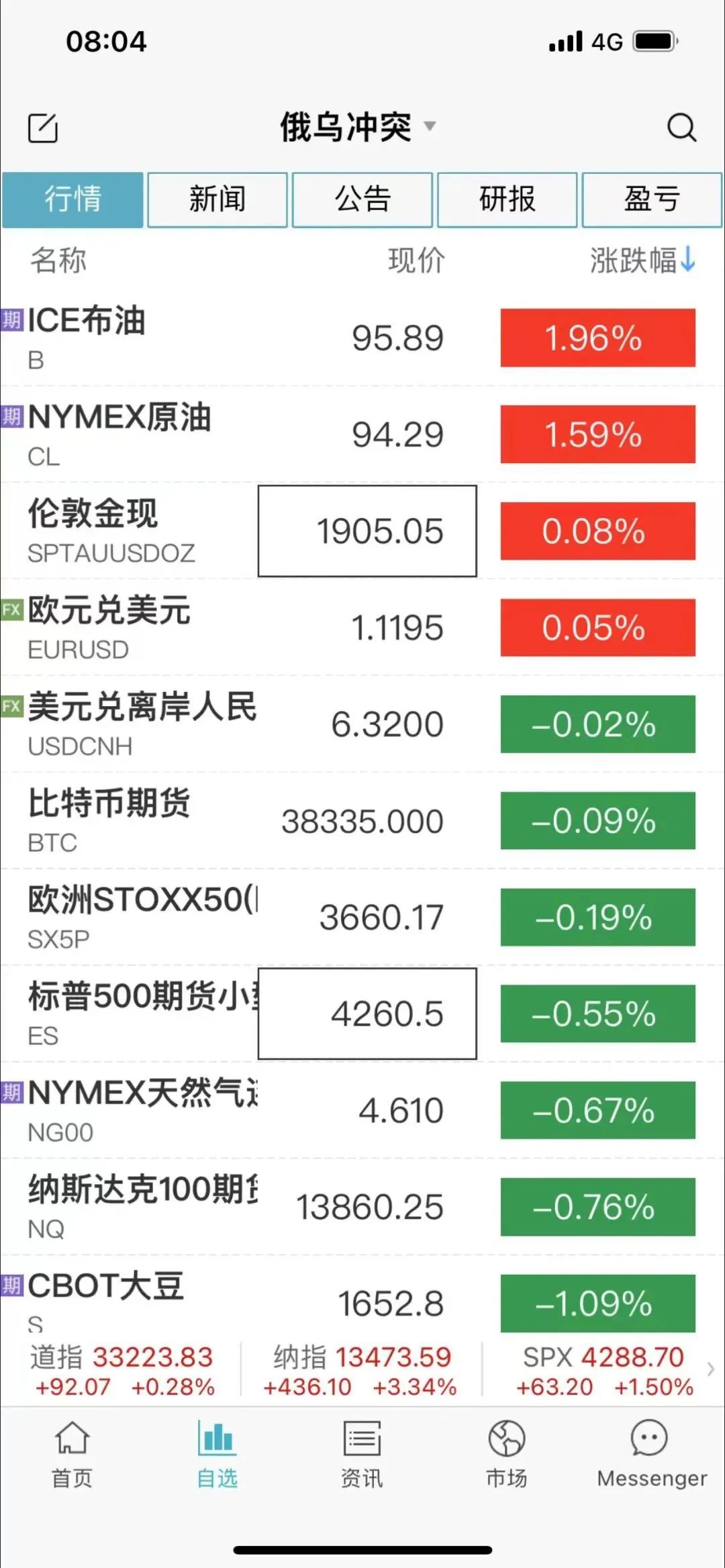Viewport: 725px width, 1568px height.
Task: Switch to the 公告 tab
Action: (x=362, y=200)
